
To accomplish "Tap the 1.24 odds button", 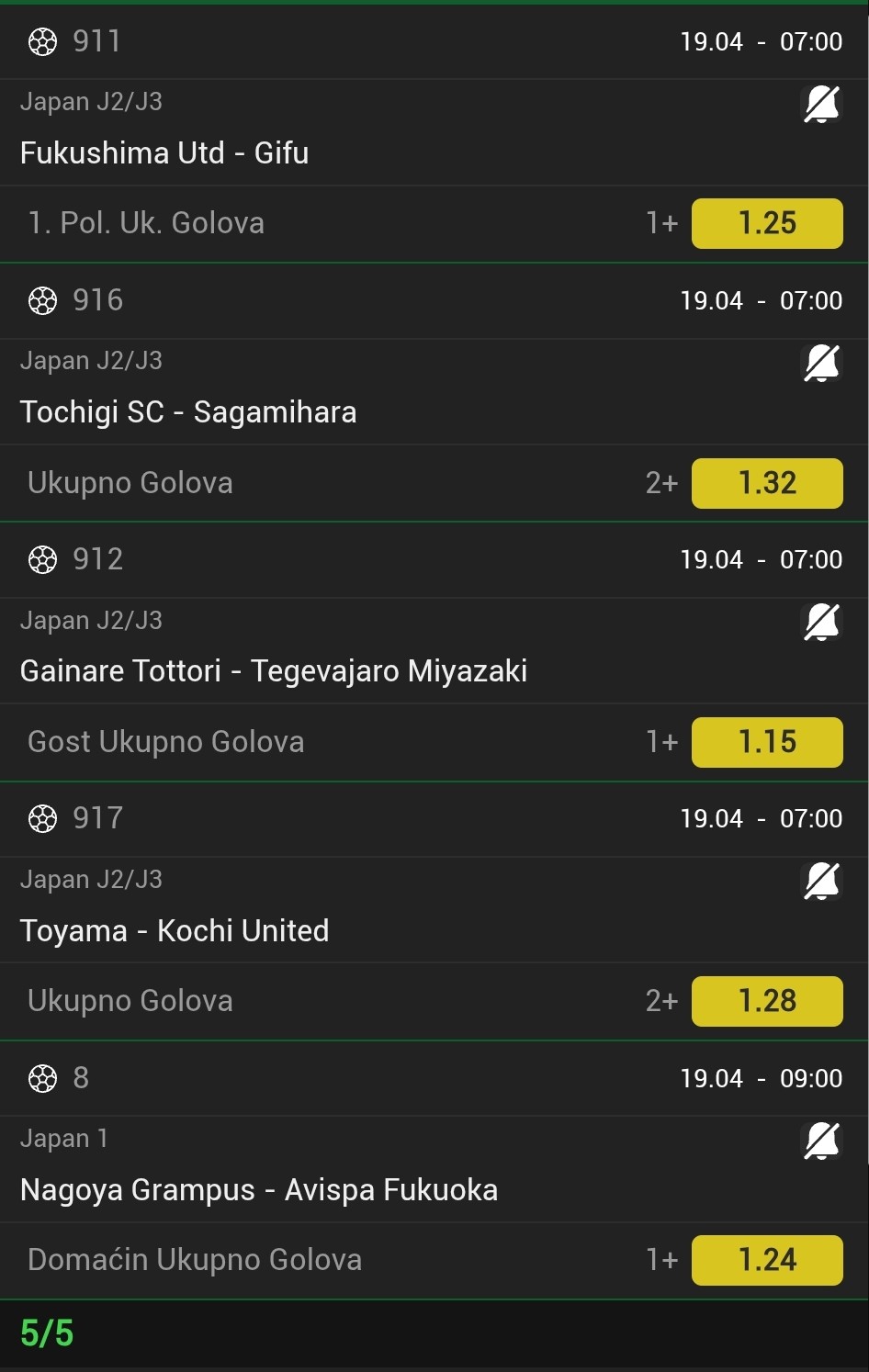I will [x=767, y=1260].
